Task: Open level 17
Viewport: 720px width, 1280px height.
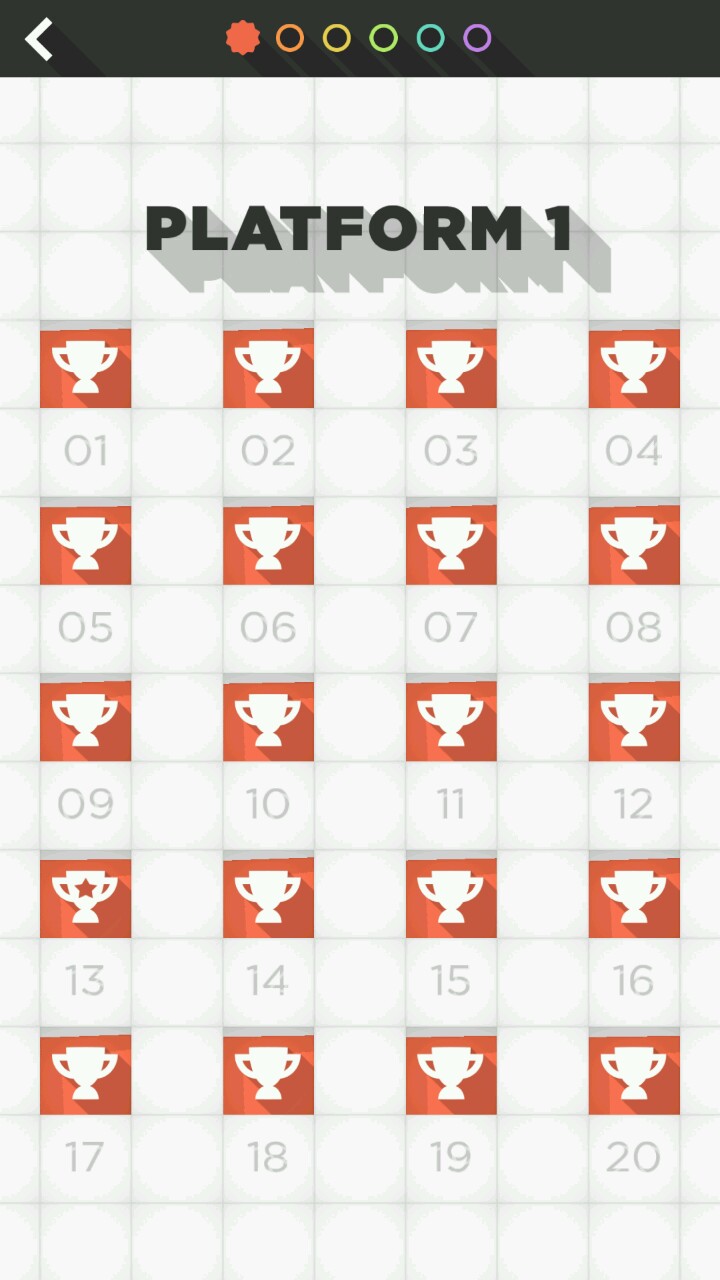Action: pyautogui.click(x=85, y=1073)
